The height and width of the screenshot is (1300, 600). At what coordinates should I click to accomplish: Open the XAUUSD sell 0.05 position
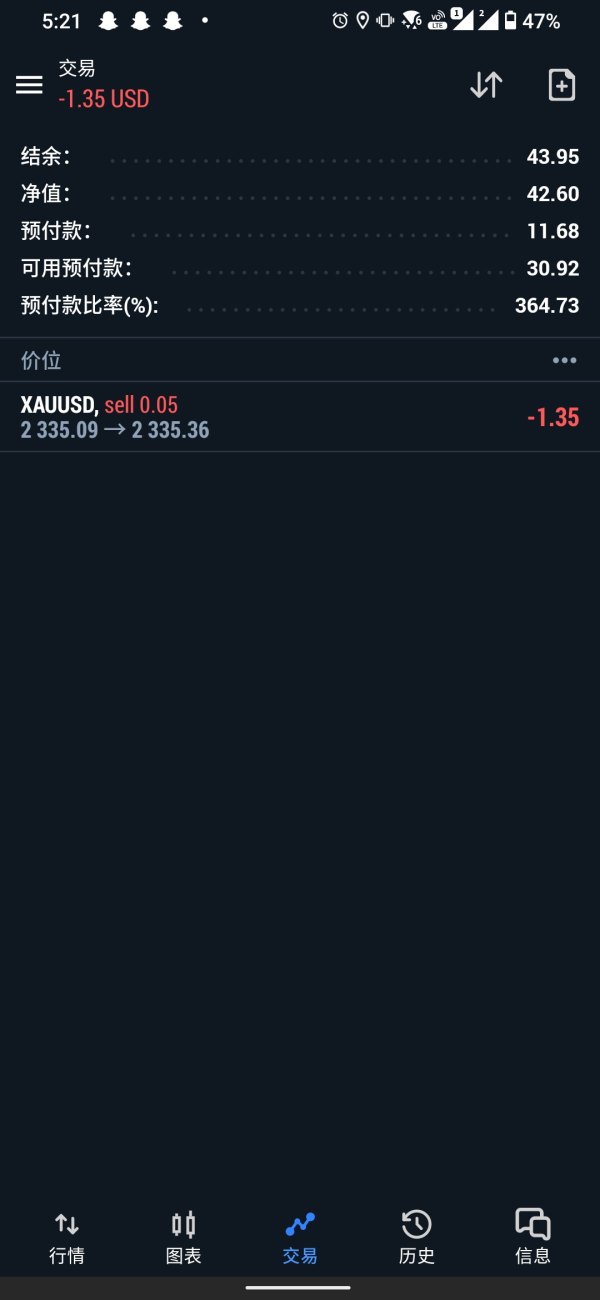point(300,417)
